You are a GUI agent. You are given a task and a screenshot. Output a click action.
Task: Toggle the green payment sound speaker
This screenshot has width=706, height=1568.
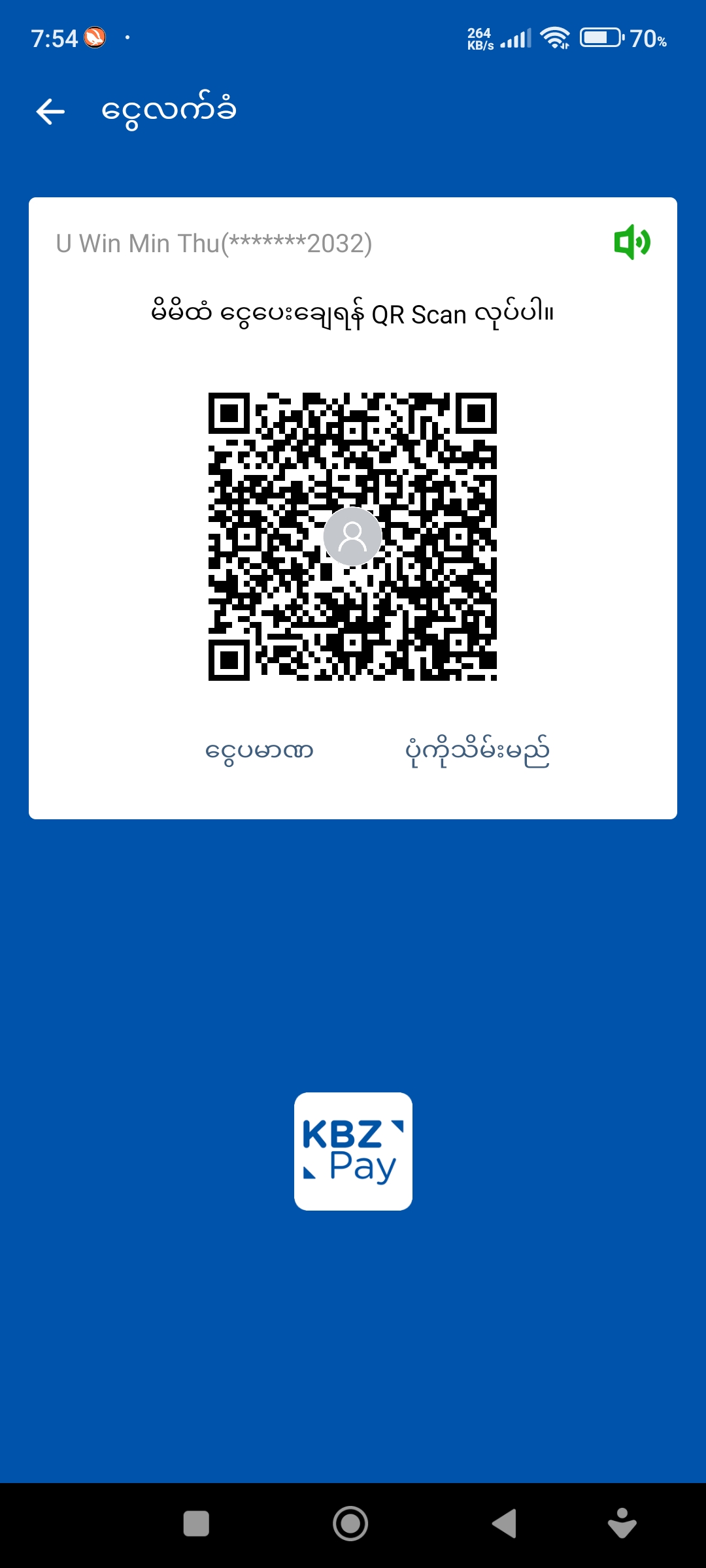pos(631,242)
